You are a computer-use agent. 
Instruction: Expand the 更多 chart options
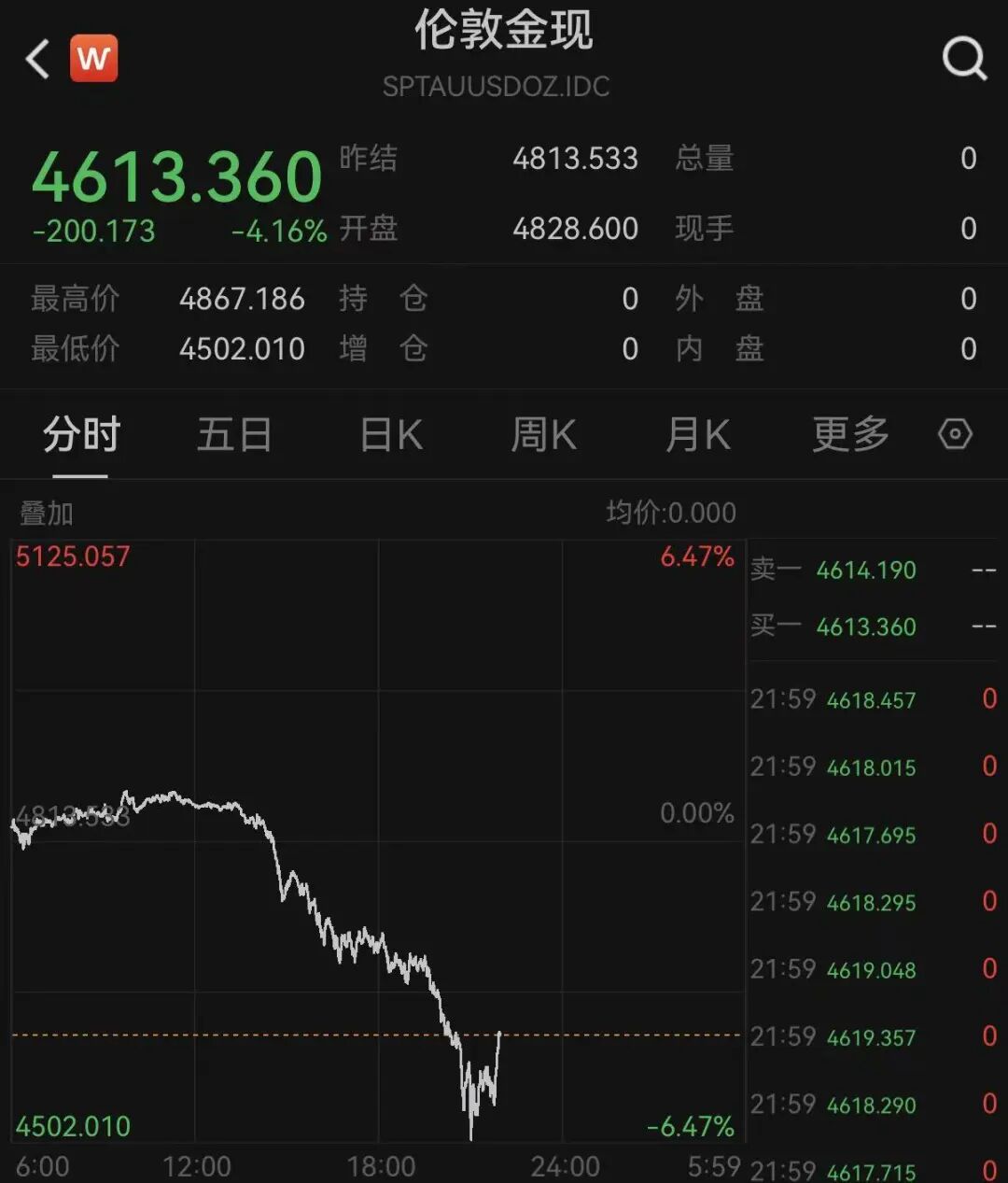(x=849, y=435)
